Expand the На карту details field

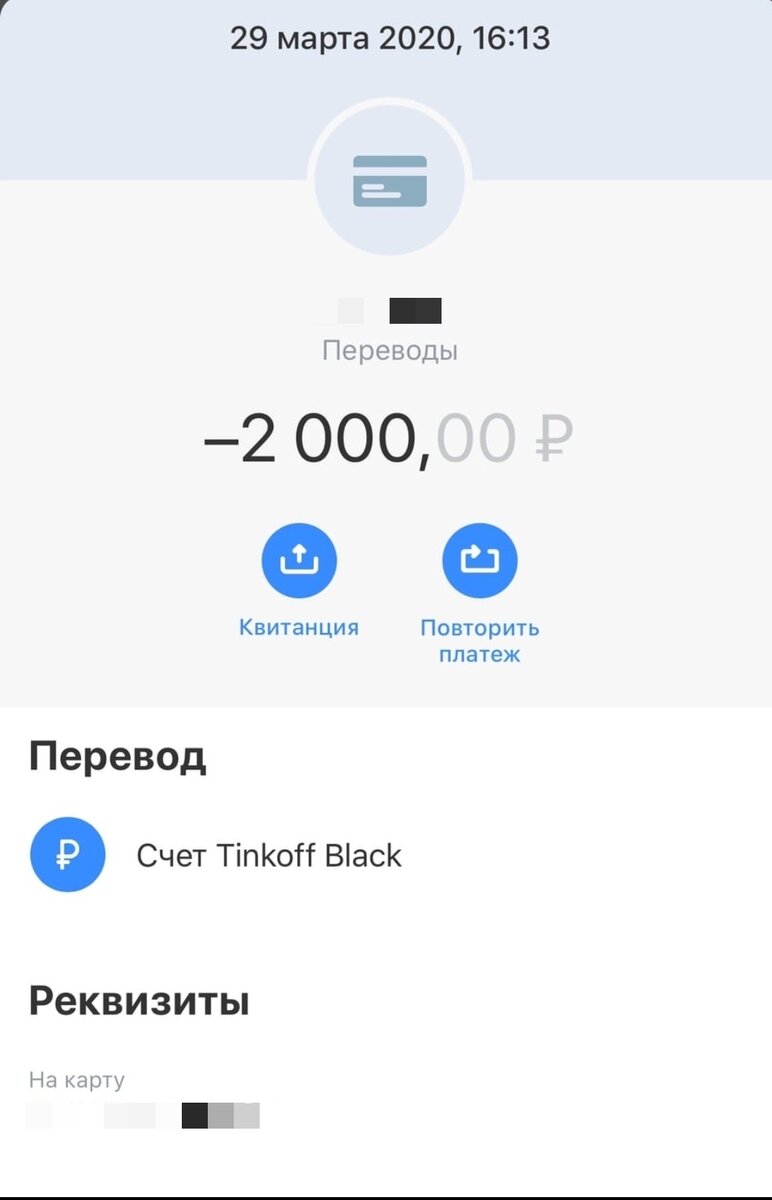tap(77, 1079)
